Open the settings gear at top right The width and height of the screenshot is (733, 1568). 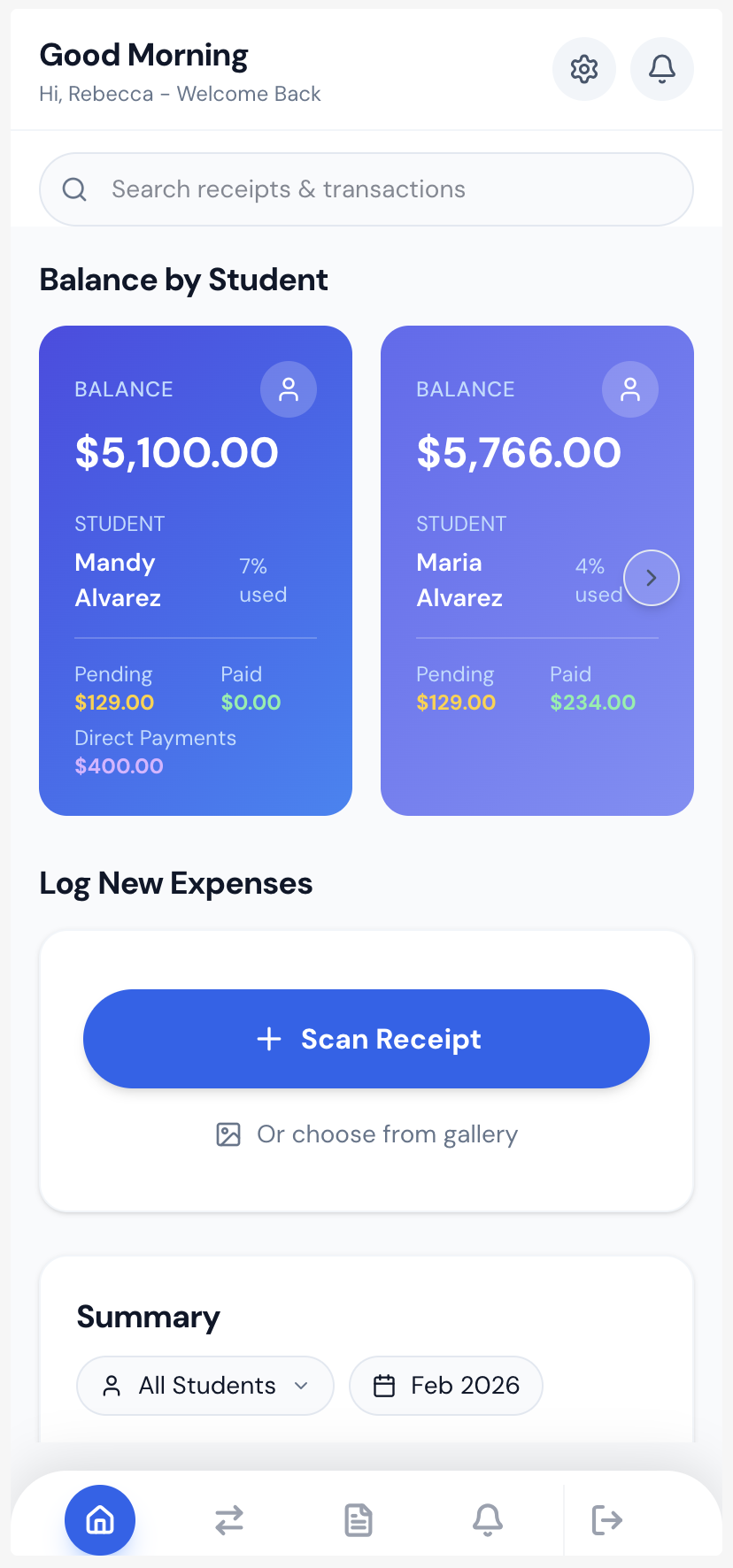584,69
